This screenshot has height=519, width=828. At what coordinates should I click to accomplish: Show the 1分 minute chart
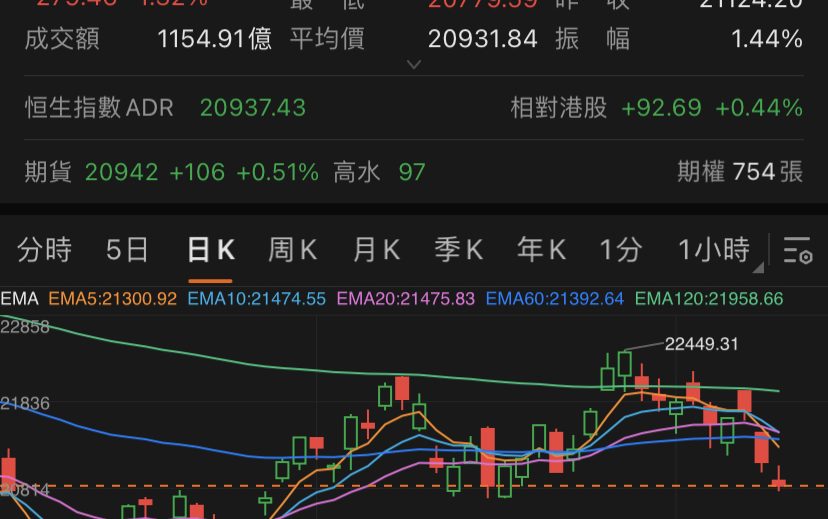click(620, 249)
